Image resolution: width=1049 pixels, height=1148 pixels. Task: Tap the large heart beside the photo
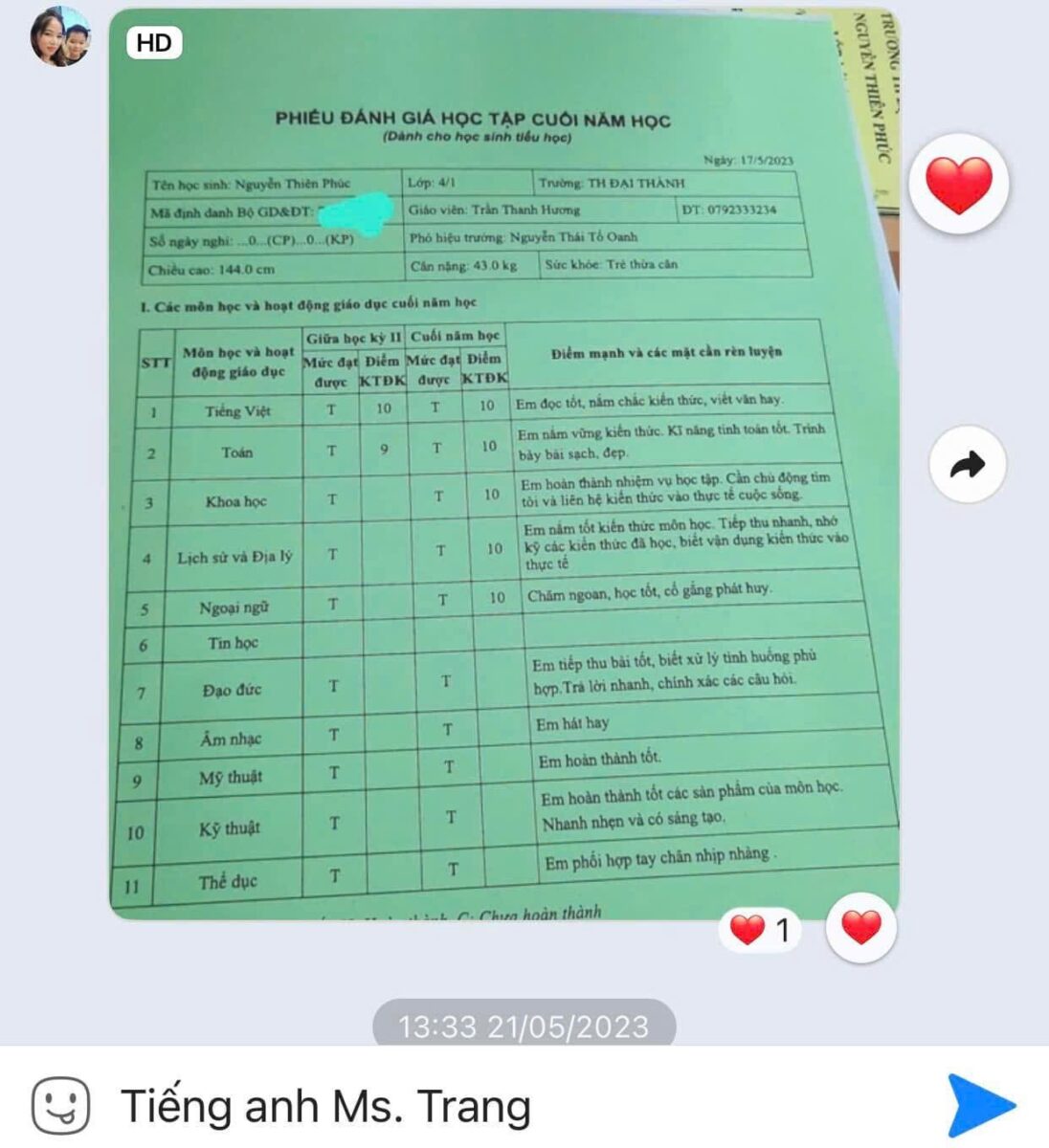(x=958, y=185)
